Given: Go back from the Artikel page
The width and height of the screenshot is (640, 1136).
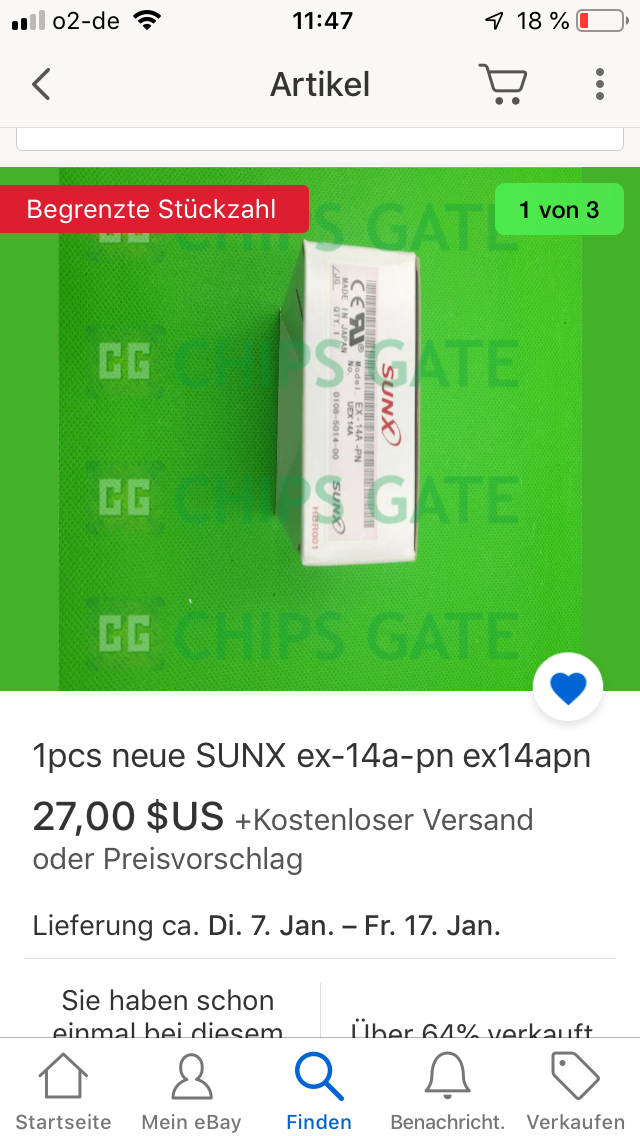Looking at the screenshot, I should (41, 85).
